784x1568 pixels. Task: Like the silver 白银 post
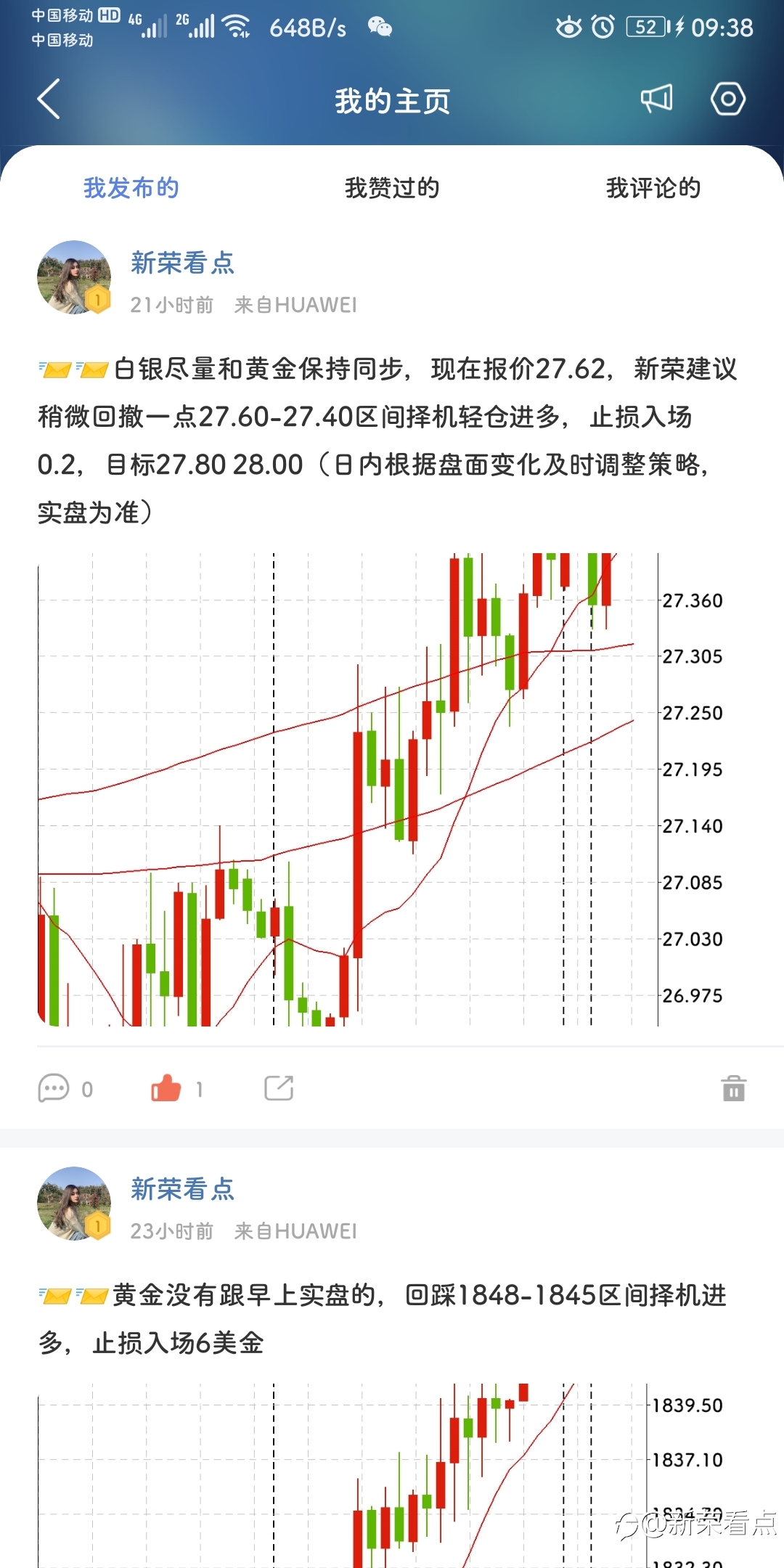[x=176, y=1089]
